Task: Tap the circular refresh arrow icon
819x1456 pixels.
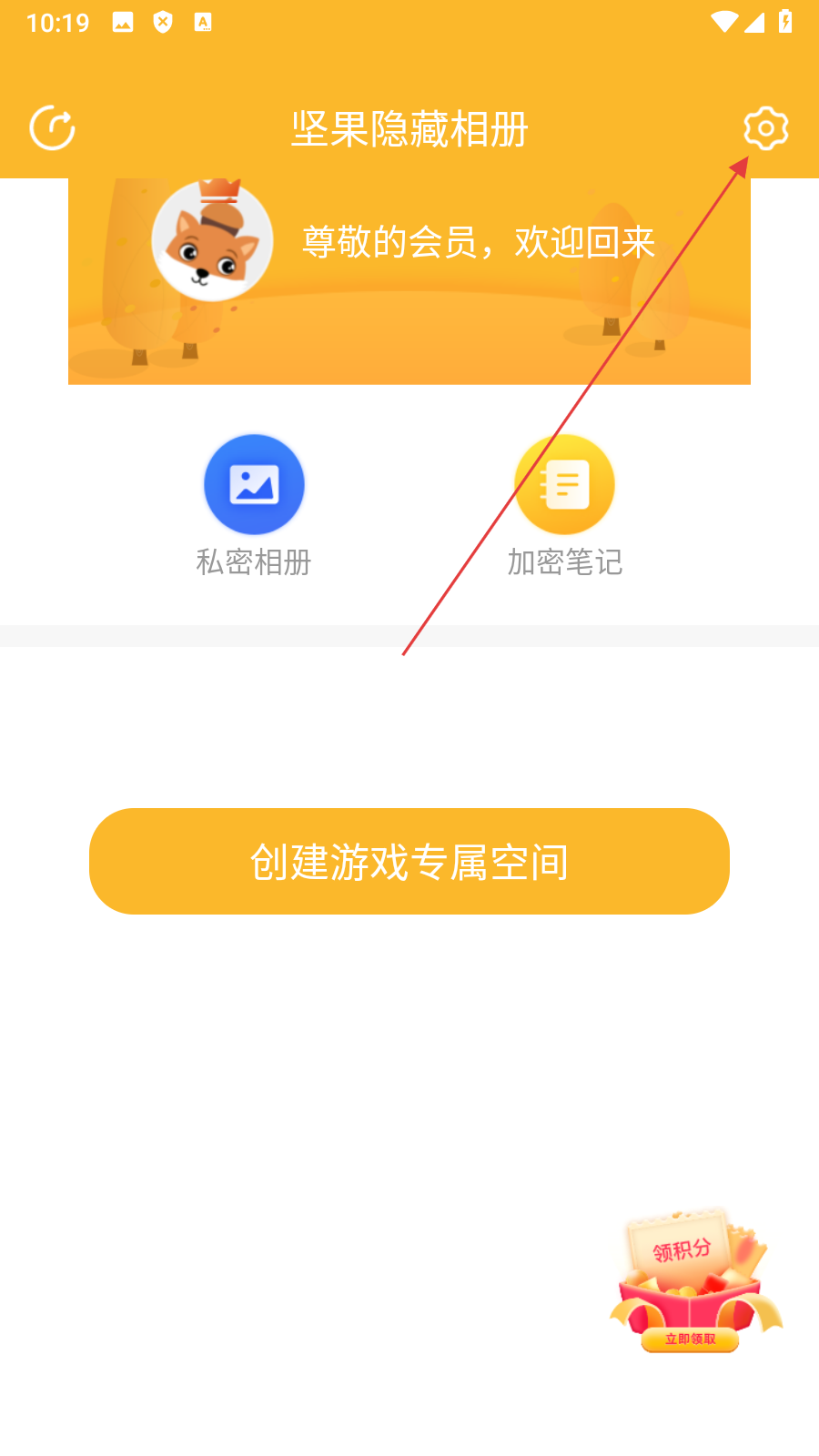Action: click(x=53, y=127)
